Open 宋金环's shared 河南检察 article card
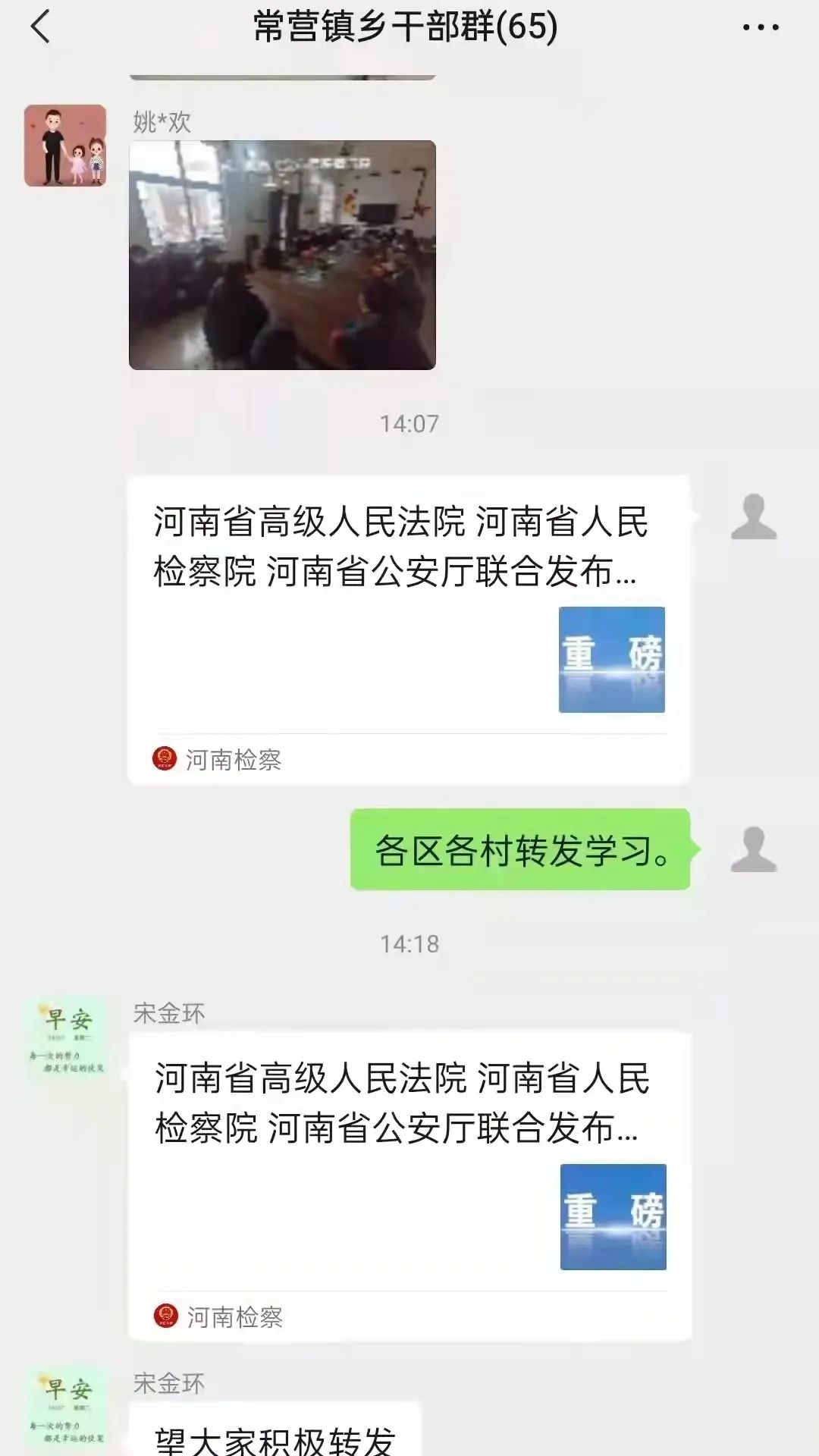Screen dimensions: 819x1456 [410, 1186]
